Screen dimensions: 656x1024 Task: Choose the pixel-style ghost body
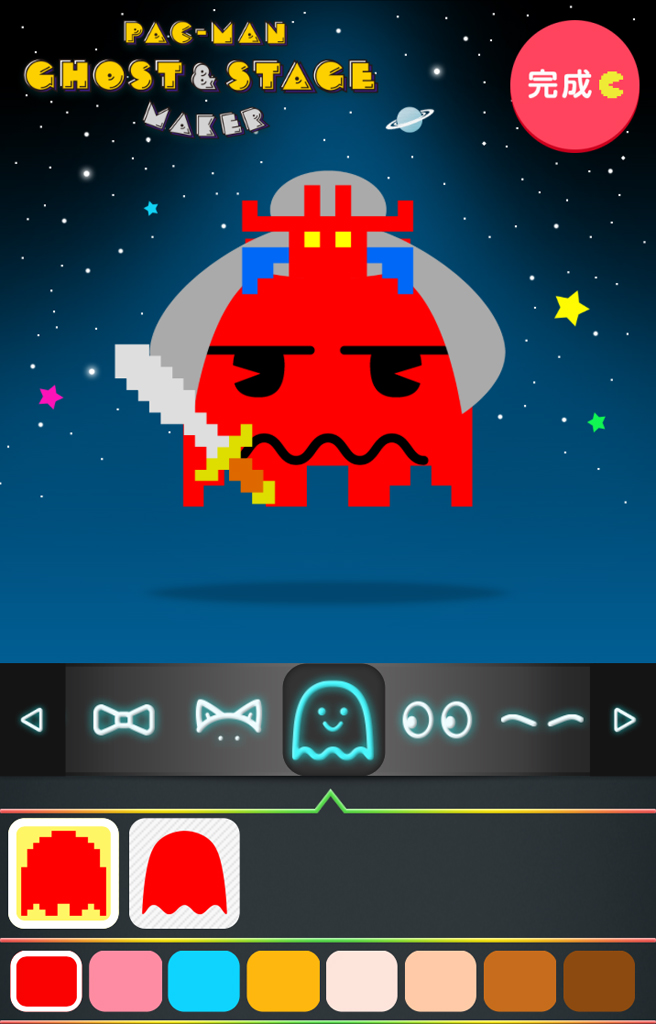click(64, 873)
